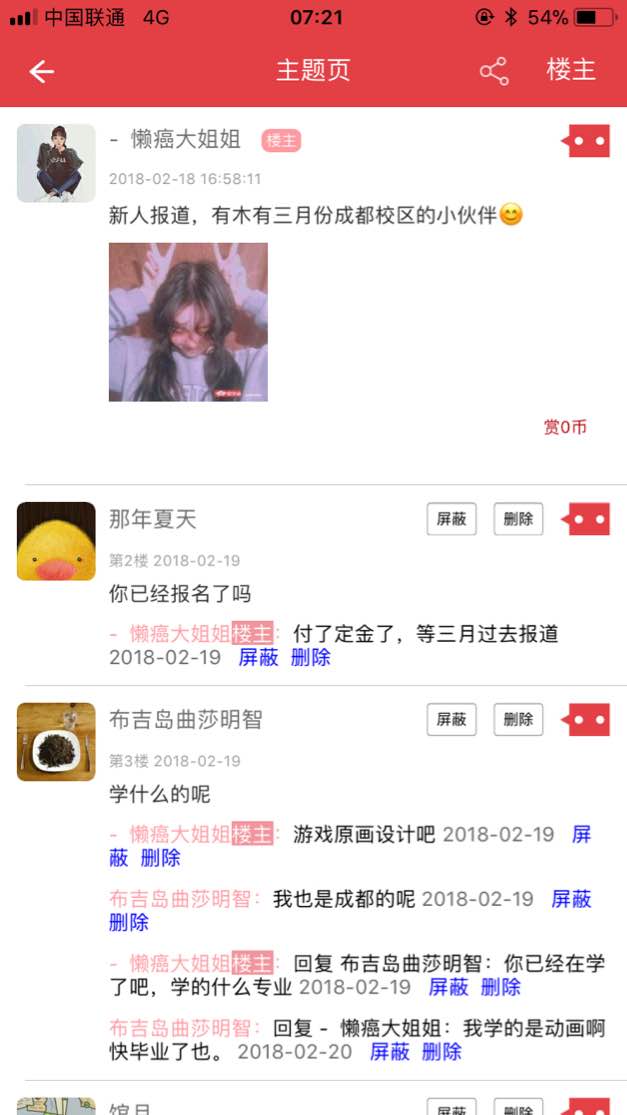Tap 赏0币 reward on first post
This screenshot has height=1115, width=627.
pos(565,427)
